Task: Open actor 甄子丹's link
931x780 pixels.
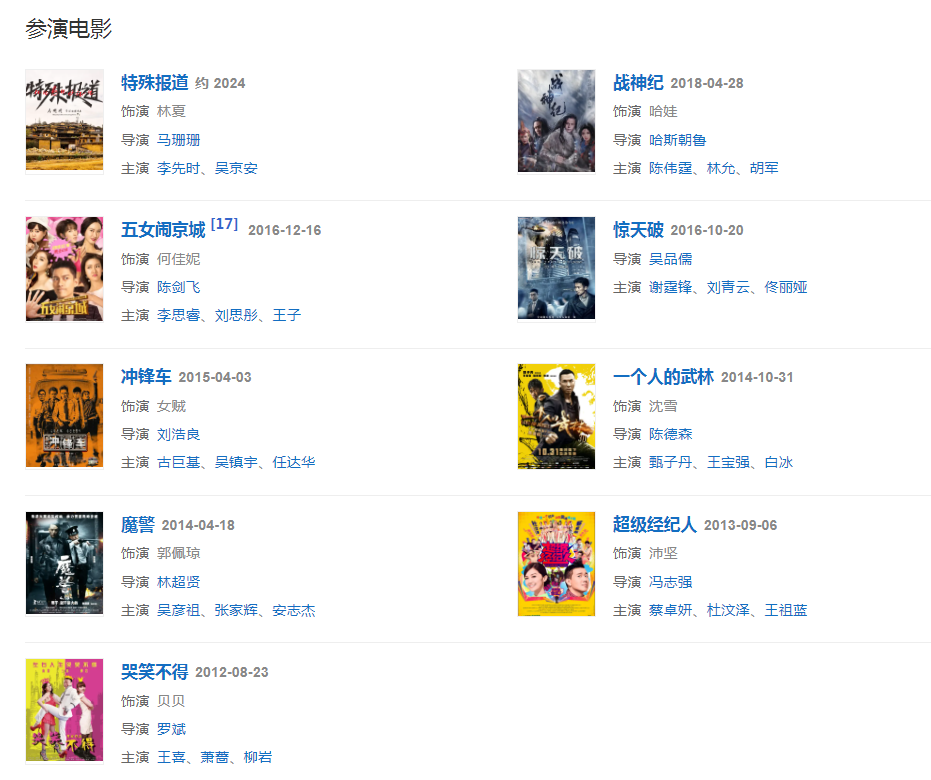Action: click(x=670, y=462)
